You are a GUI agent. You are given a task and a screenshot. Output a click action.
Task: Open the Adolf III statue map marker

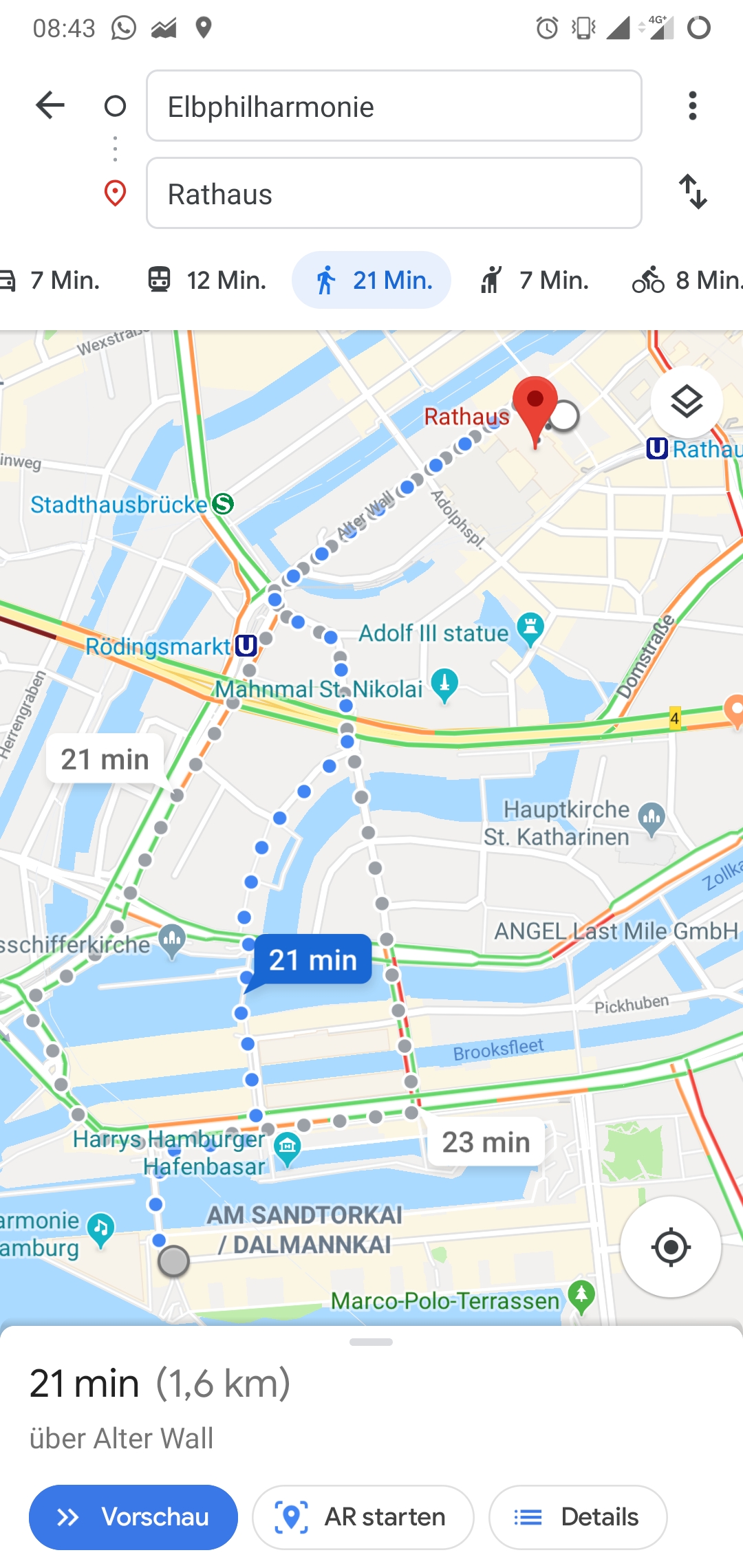pyautogui.click(x=530, y=629)
